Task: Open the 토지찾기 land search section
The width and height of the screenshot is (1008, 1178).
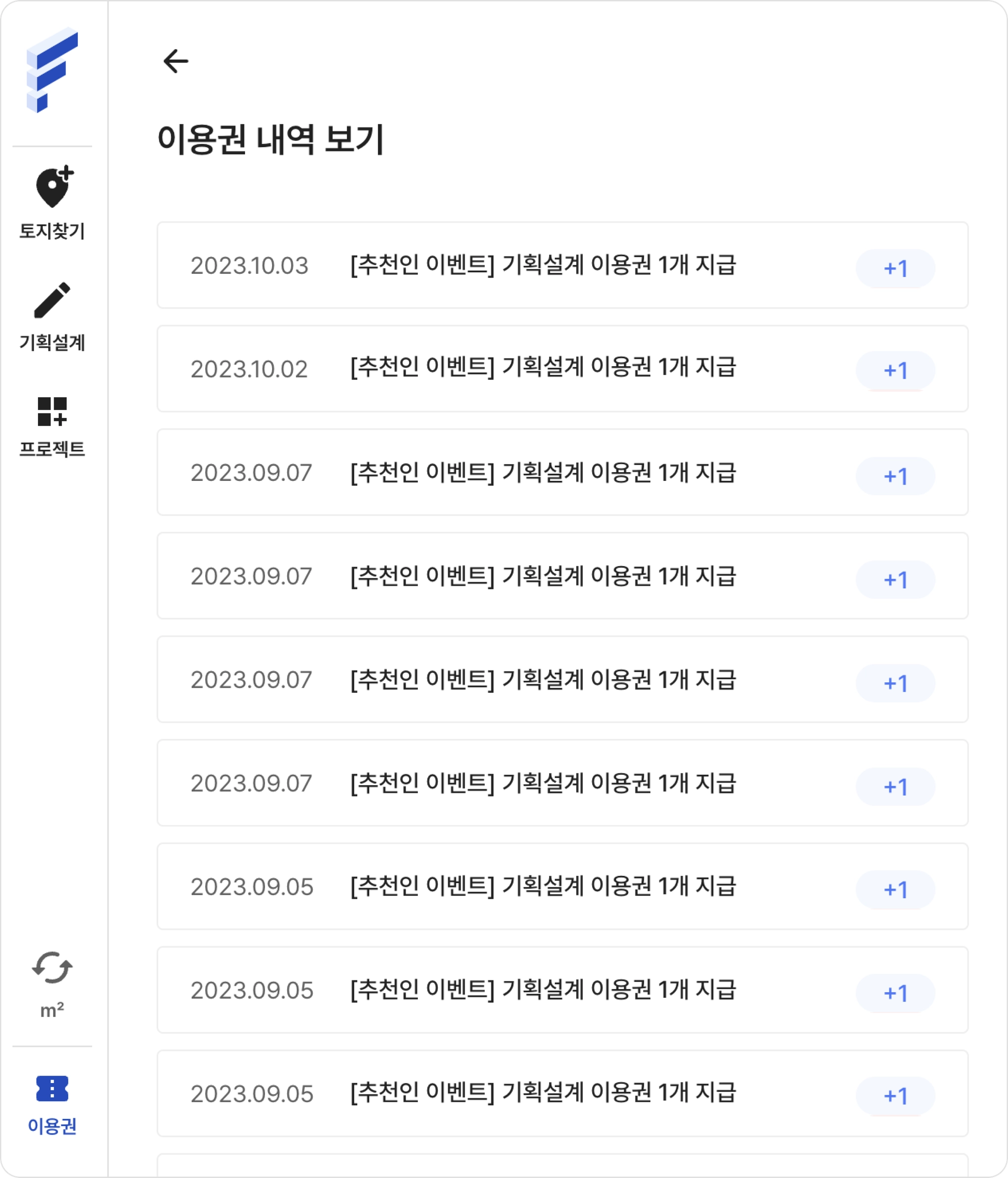Action: coord(52,202)
